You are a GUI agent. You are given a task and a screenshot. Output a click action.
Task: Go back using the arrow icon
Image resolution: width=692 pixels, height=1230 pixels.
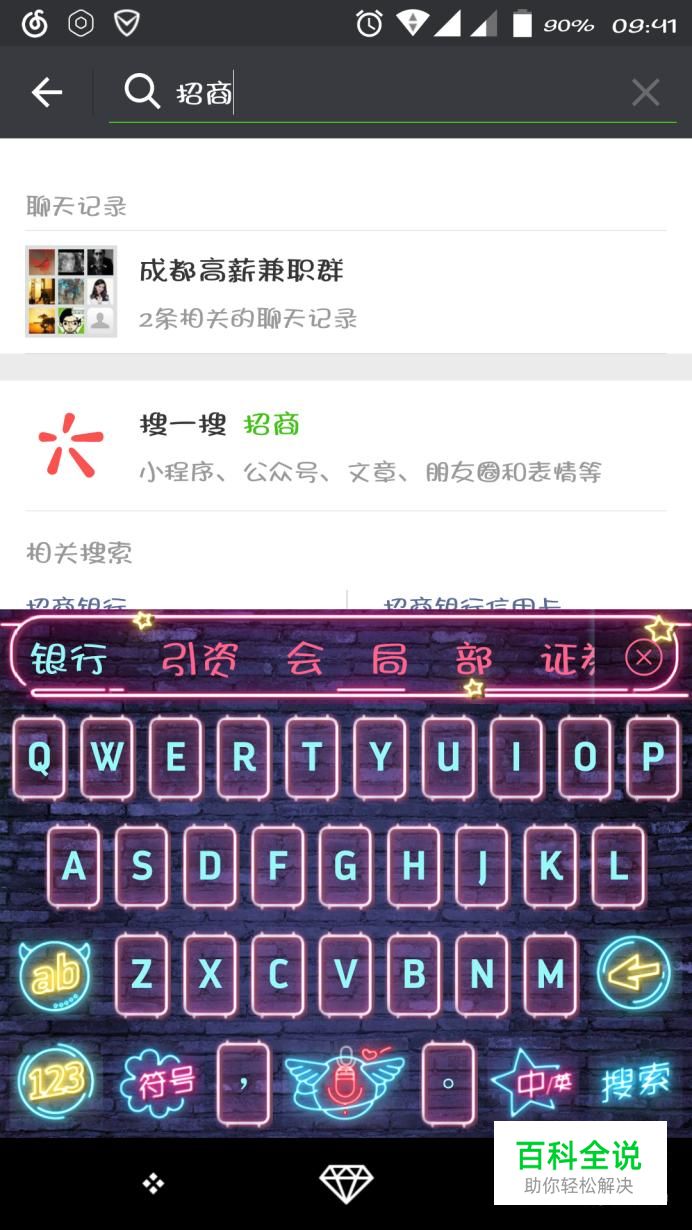click(47, 93)
